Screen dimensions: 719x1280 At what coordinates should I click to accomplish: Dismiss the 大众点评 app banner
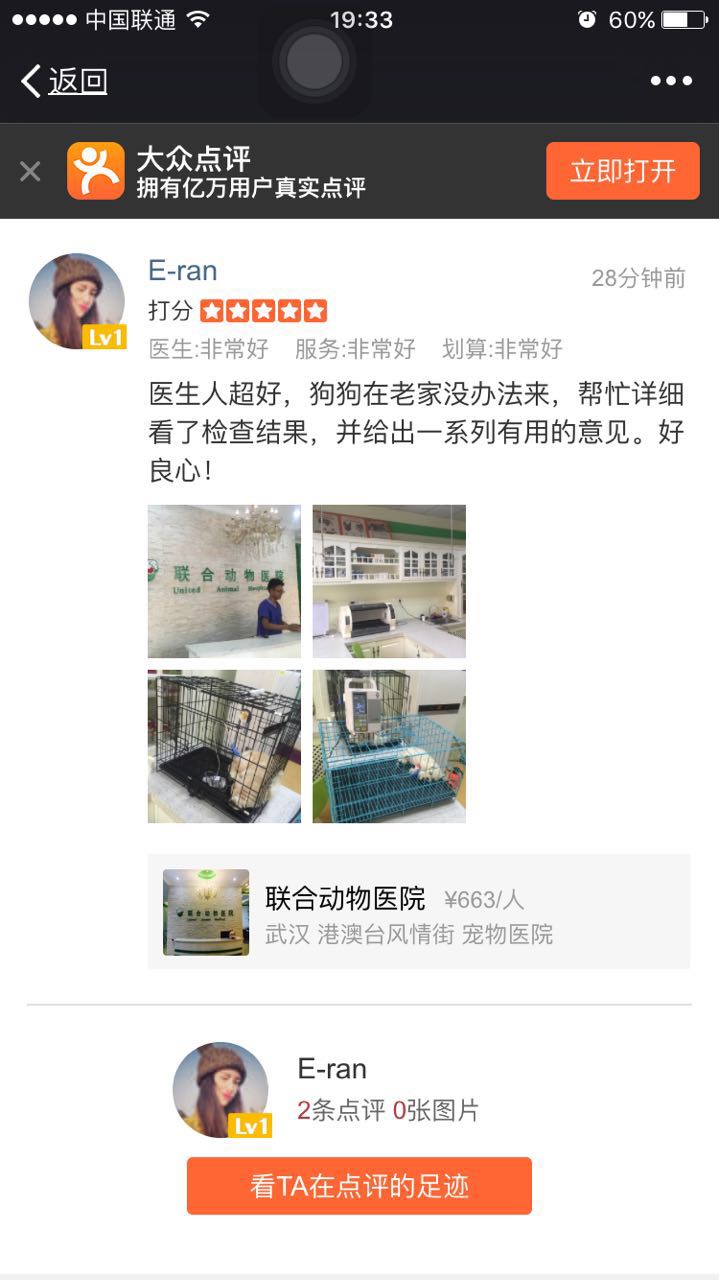tap(30, 171)
